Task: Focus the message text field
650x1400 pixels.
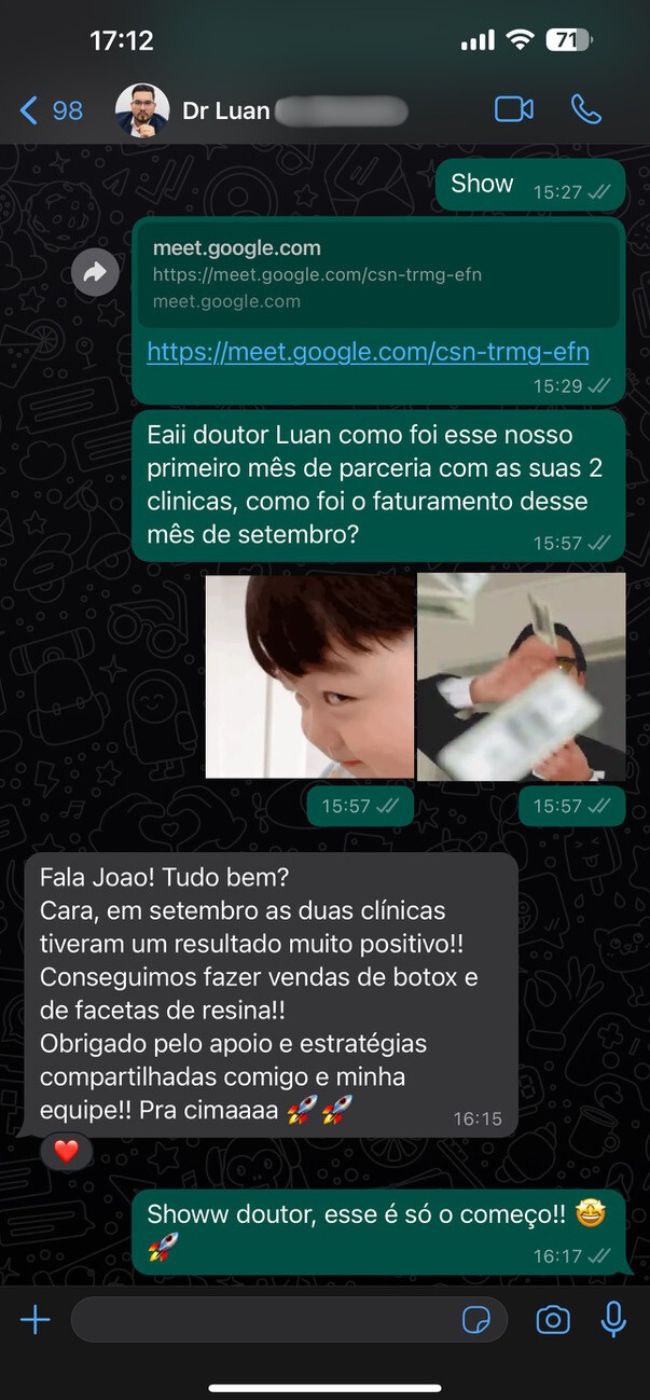Action: 260,1320
